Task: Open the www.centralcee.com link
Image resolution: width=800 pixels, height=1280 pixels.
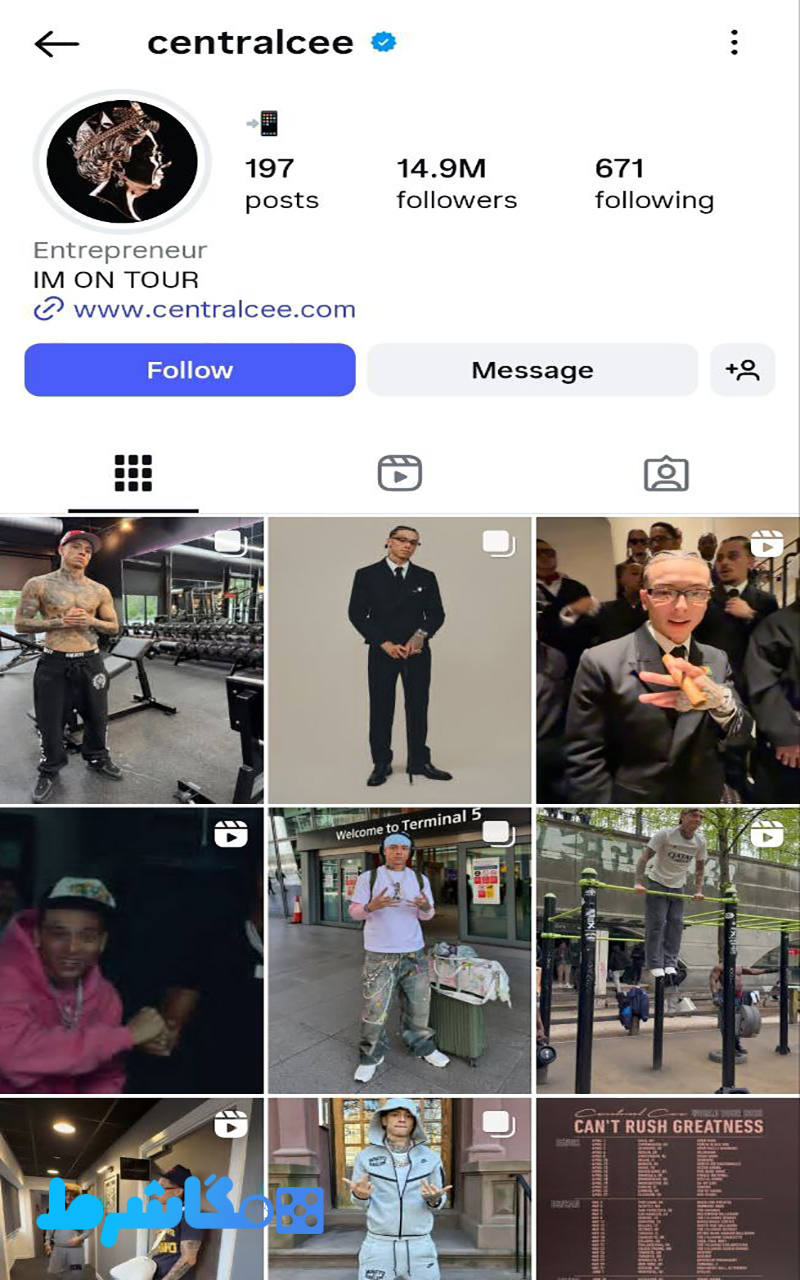Action: [x=214, y=309]
